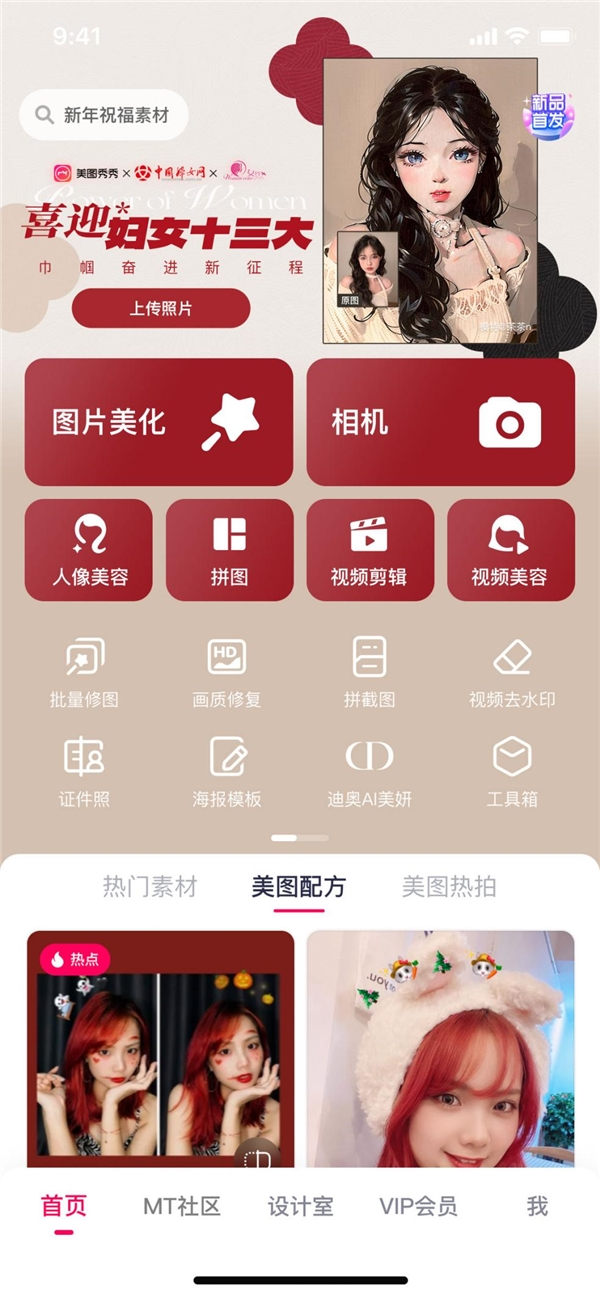Open 视频美容 video beauty
600x1298 pixels.
point(511,550)
